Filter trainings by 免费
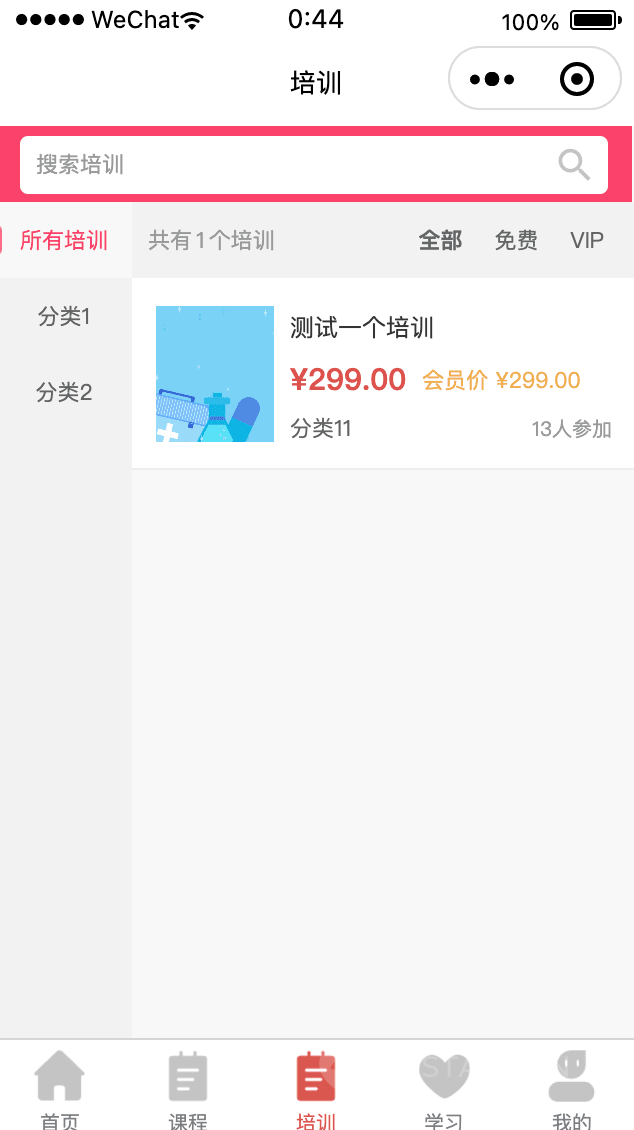The width and height of the screenshot is (634, 1130). (x=516, y=240)
